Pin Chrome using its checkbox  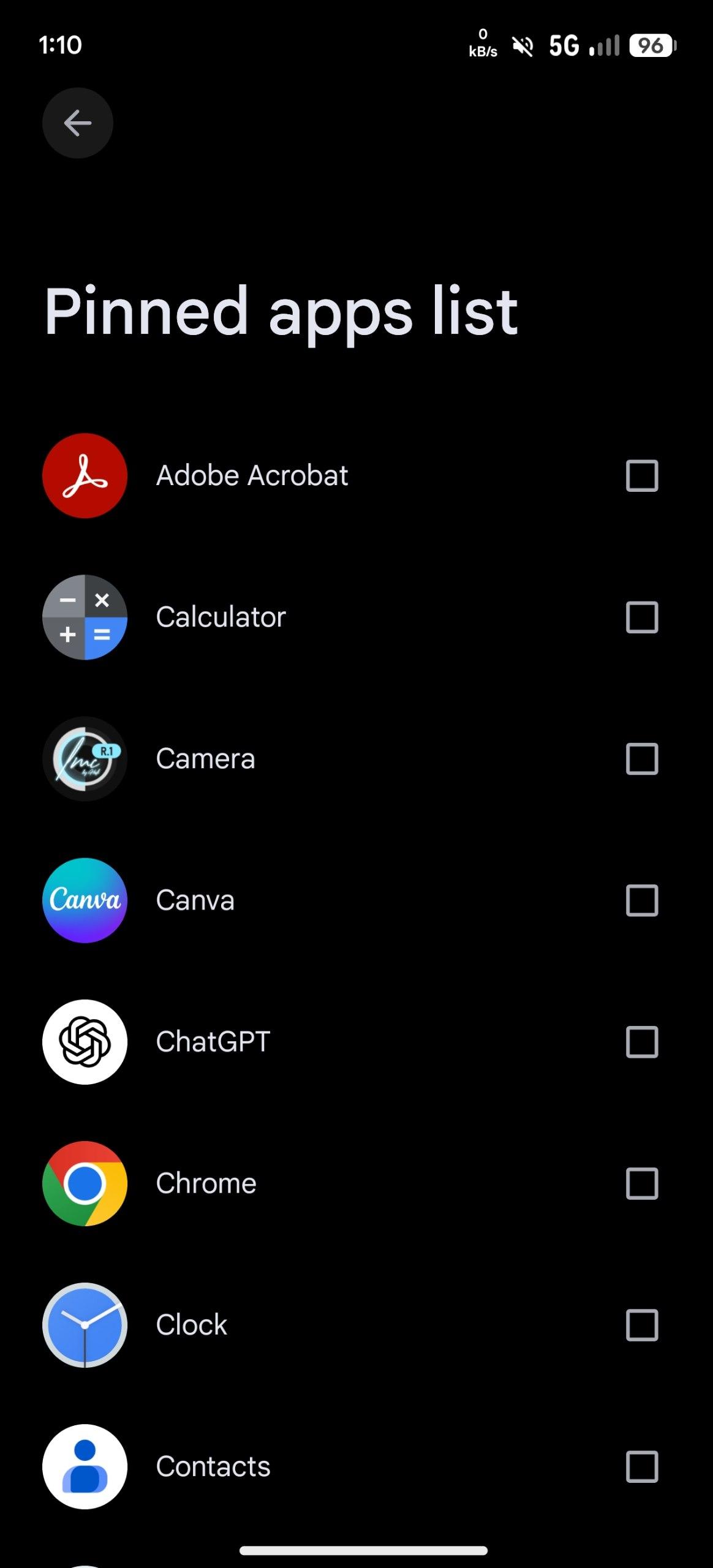(x=641, y=1183)
